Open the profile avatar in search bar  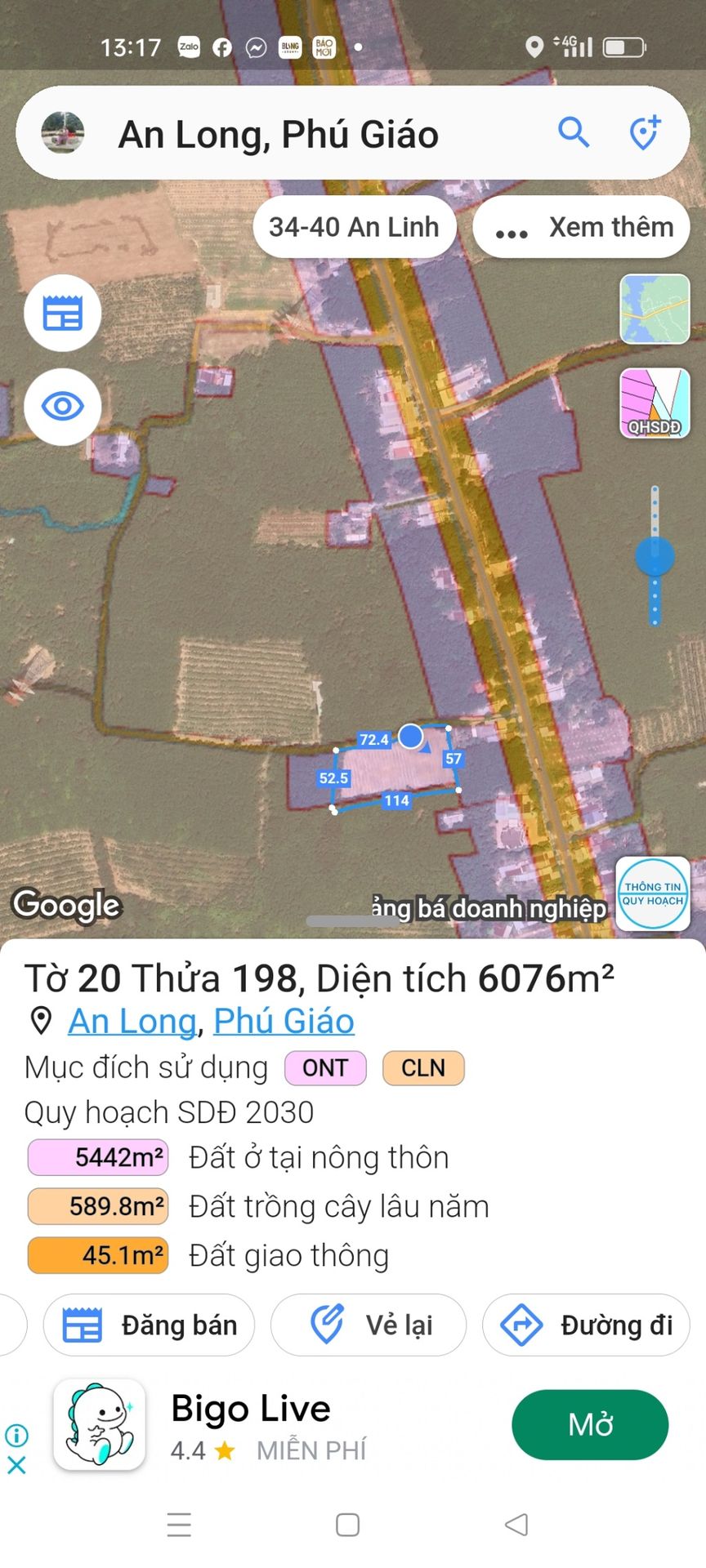tap(63, 132)
